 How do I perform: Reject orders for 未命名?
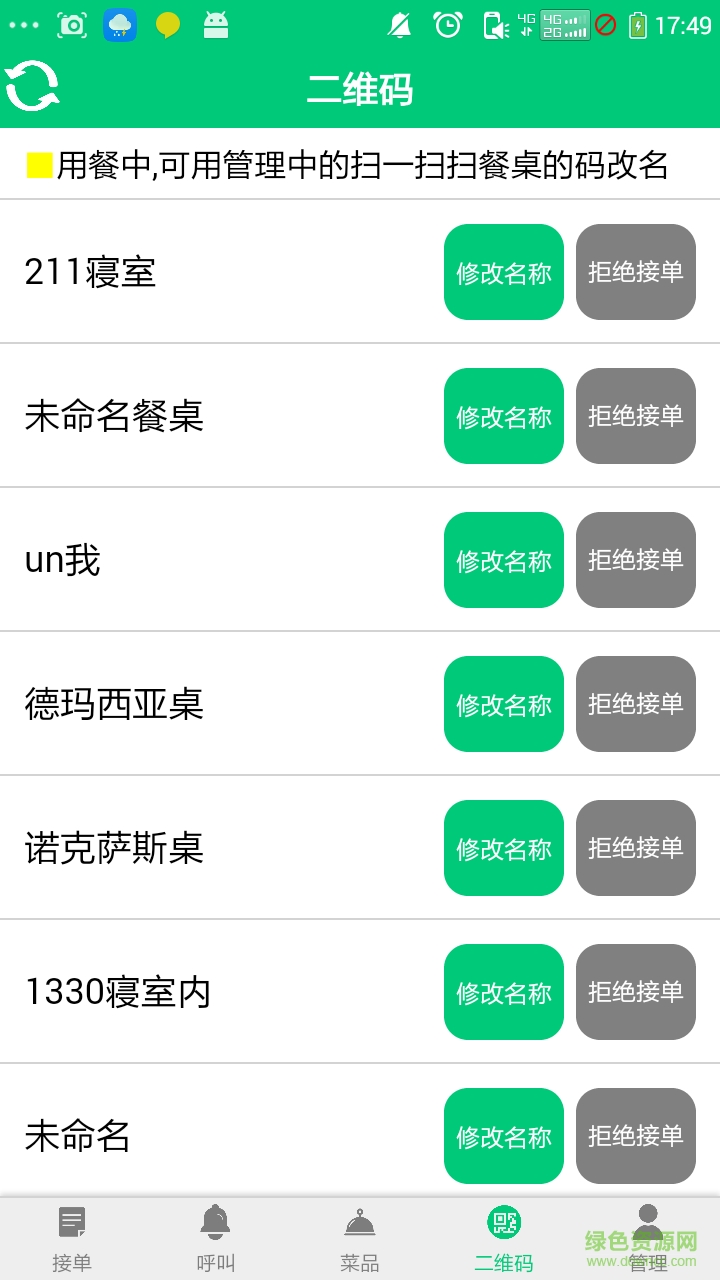tap(636, 1136)
